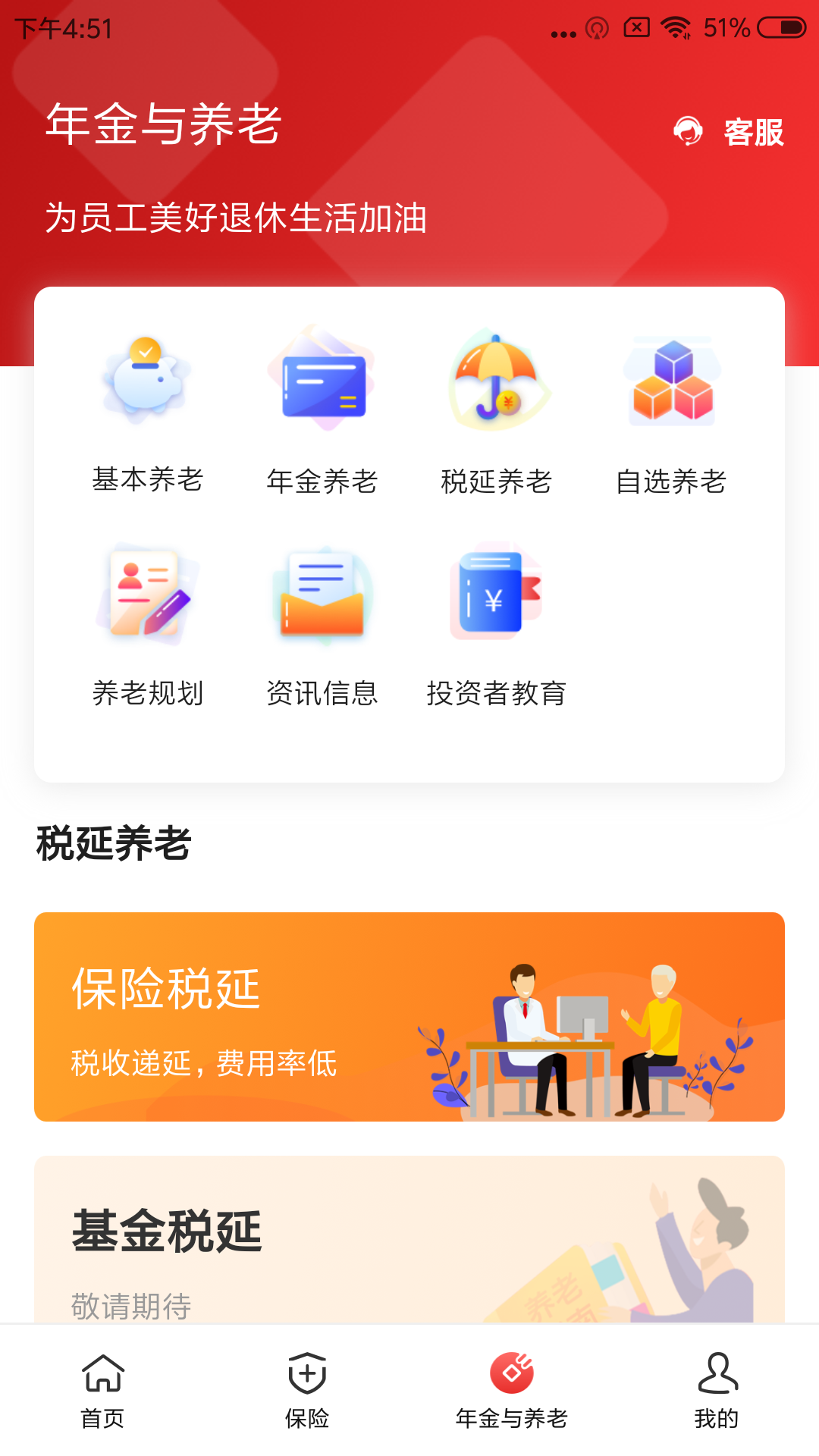Open 基本养老 section

pyautogui.click(x=148, y=413)
